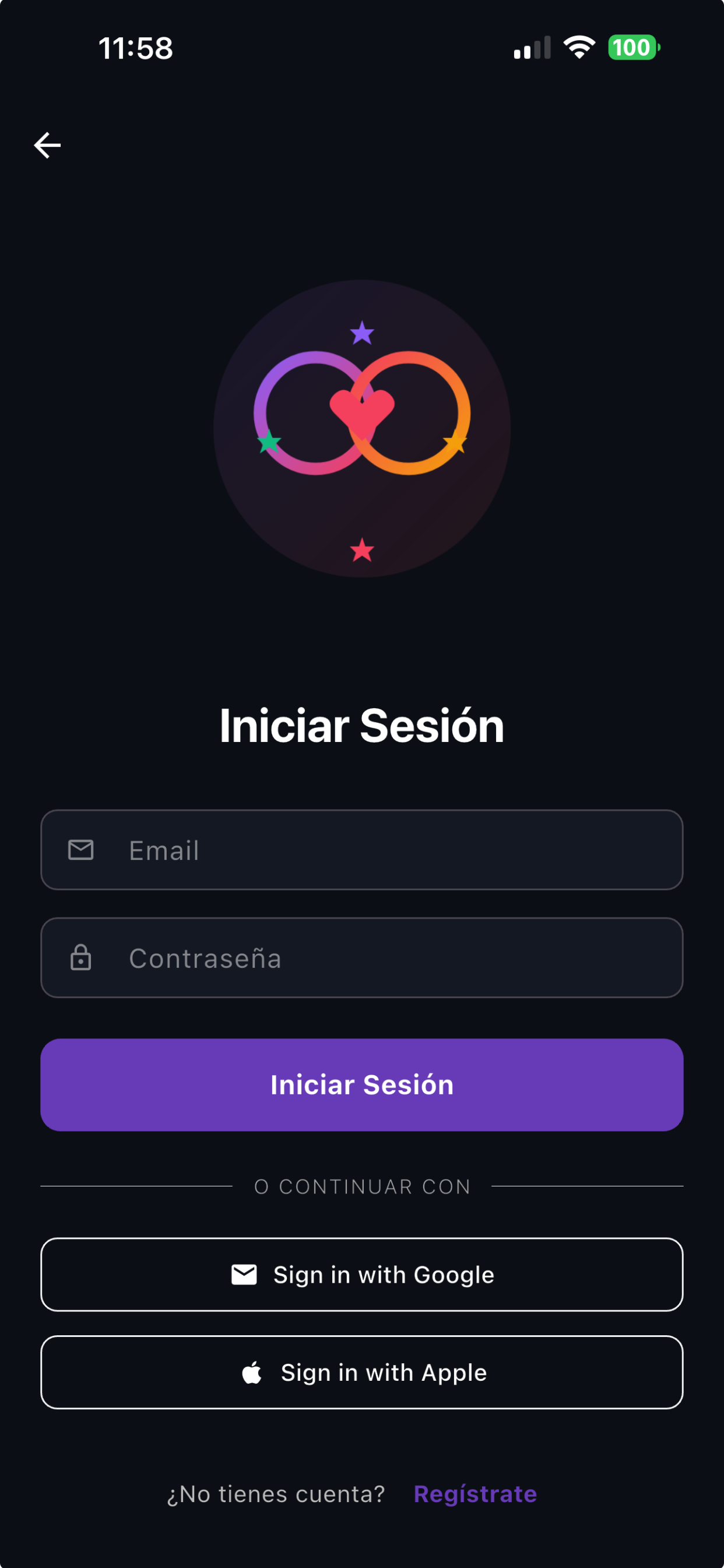Click the cellular signal bars icon
This screenshot has width=724, height=1568.
531,48
